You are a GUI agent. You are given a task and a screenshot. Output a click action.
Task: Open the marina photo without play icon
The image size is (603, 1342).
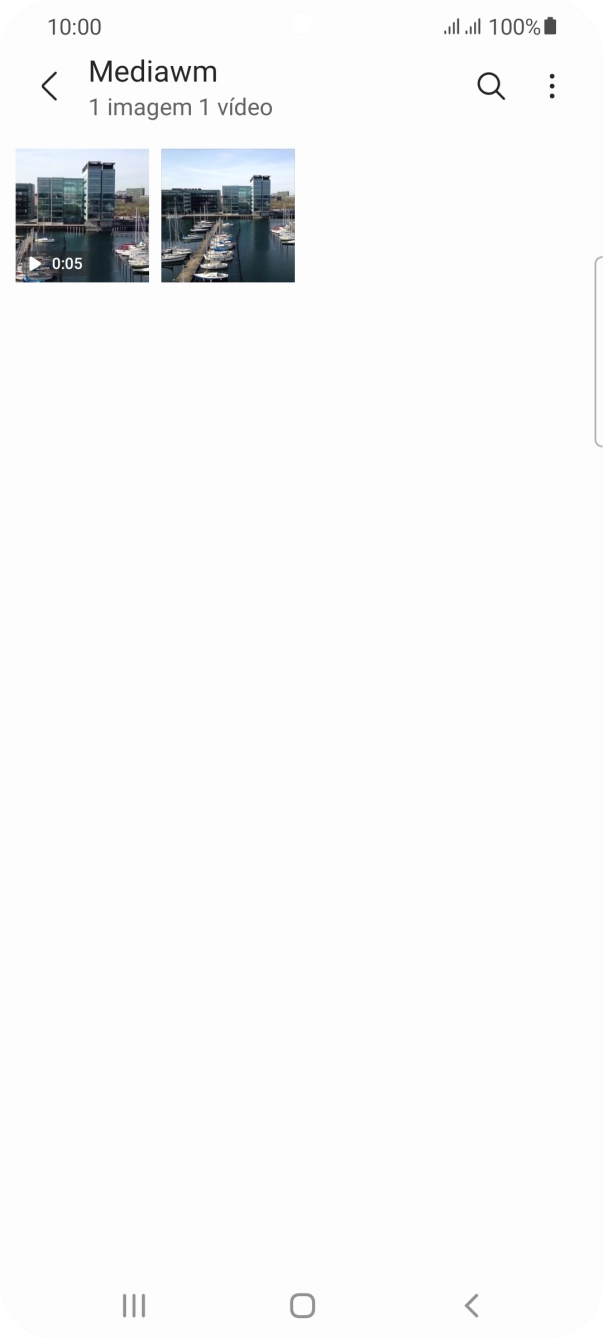(228, 215)
